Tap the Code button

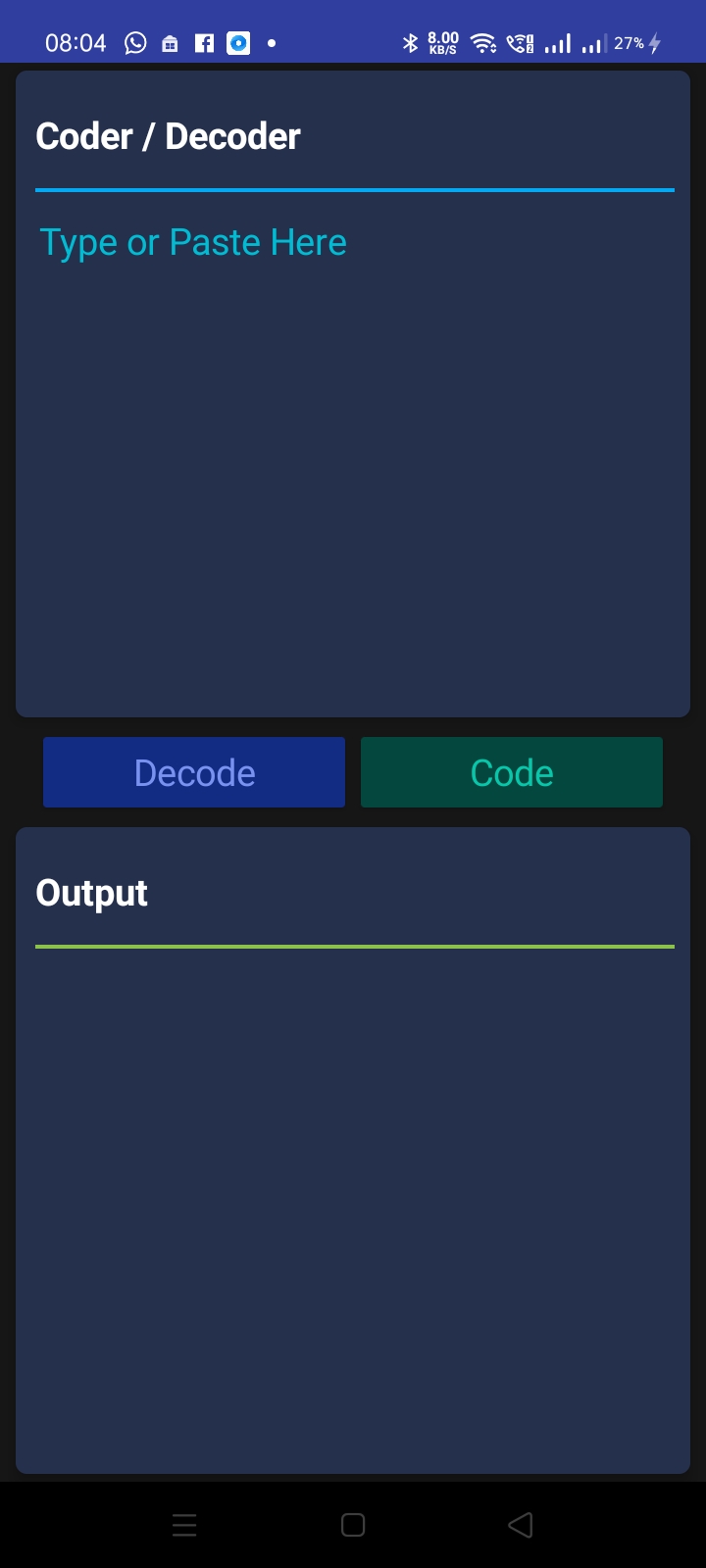(x=512, y=772)
